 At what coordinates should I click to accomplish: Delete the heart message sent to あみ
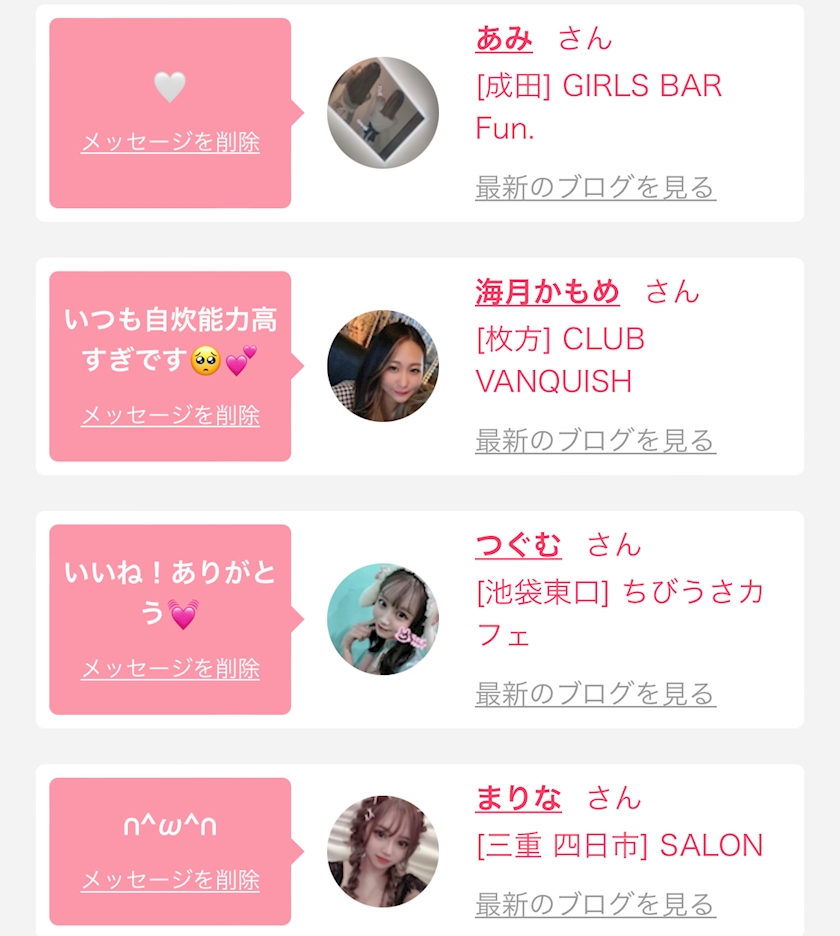[170, 142]
